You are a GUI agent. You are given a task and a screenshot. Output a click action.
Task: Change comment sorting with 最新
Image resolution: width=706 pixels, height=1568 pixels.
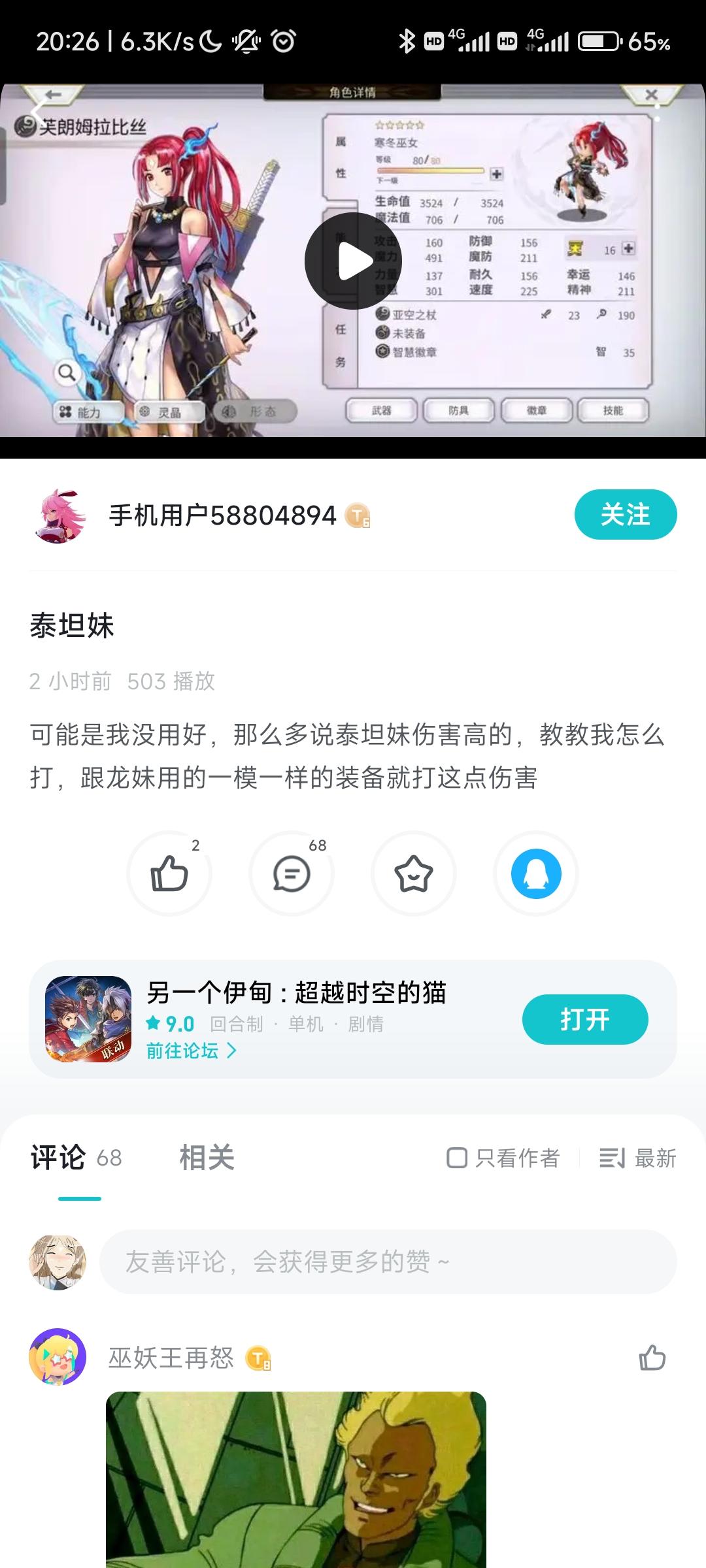point(638,1158)
